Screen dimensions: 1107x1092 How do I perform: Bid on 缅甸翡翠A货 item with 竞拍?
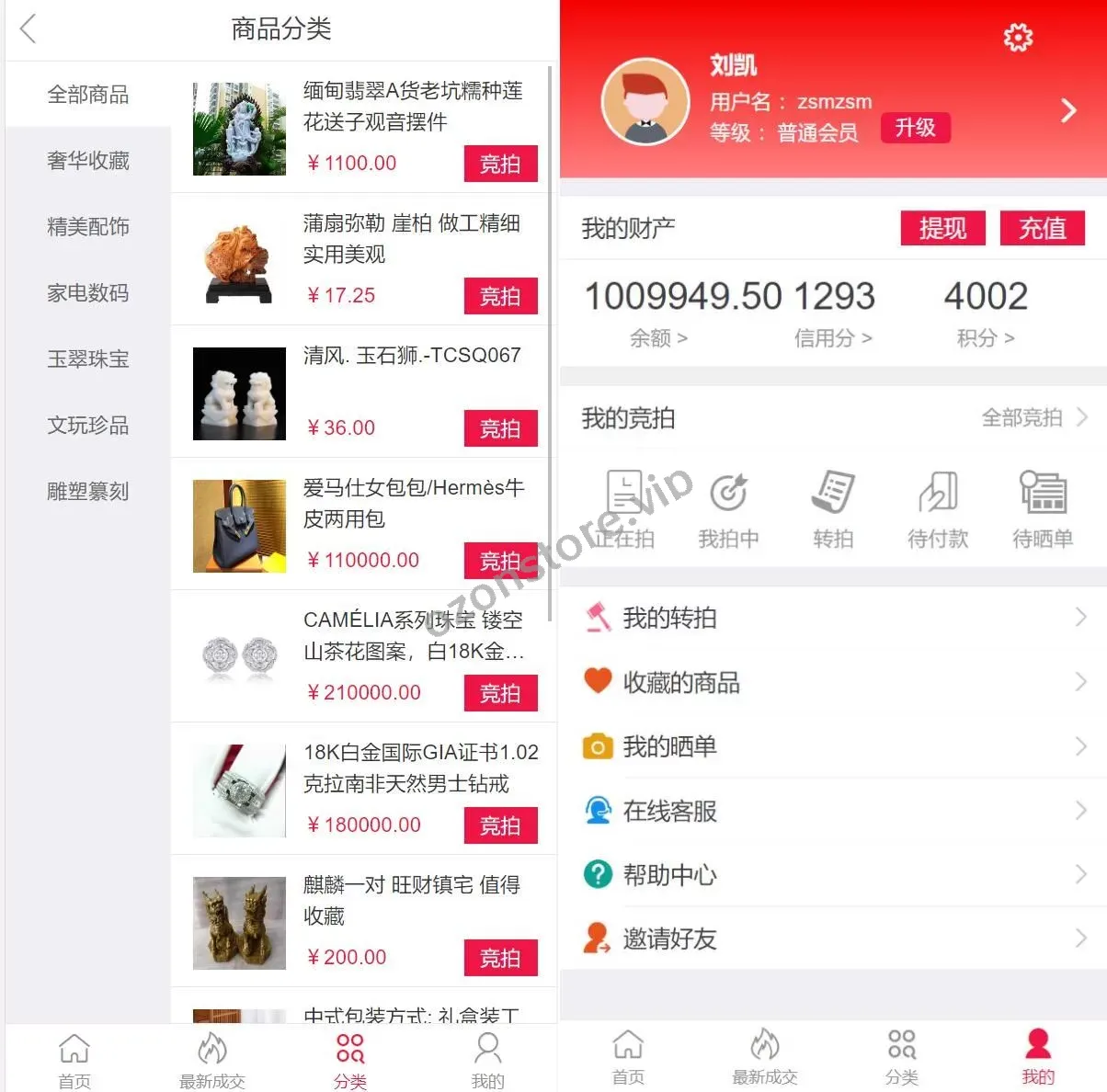point(500,164)
